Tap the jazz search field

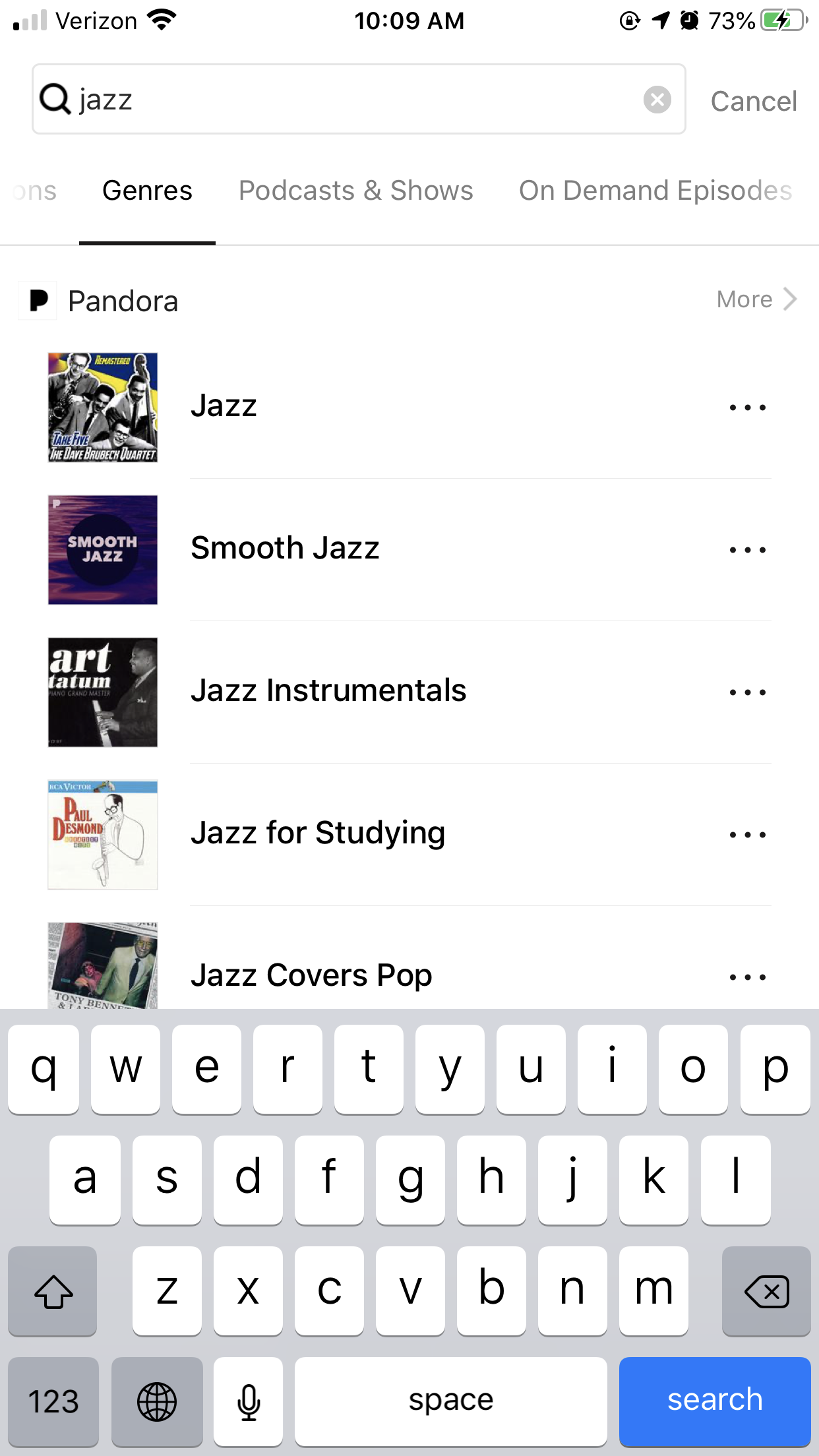tap(356, 100)
